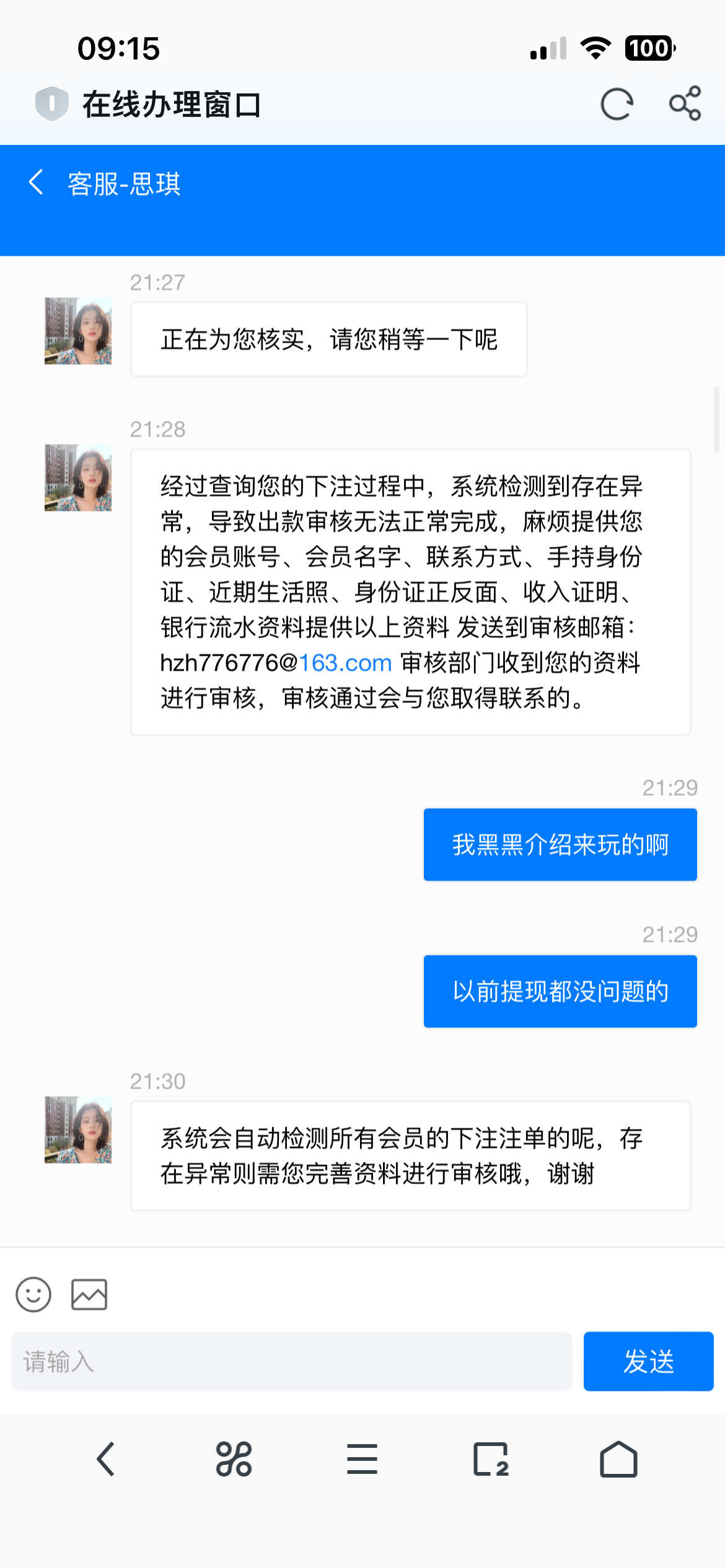The image size is (725, 1568).
Task: Open the 163.com link in the message
Action: pos(345,663)
